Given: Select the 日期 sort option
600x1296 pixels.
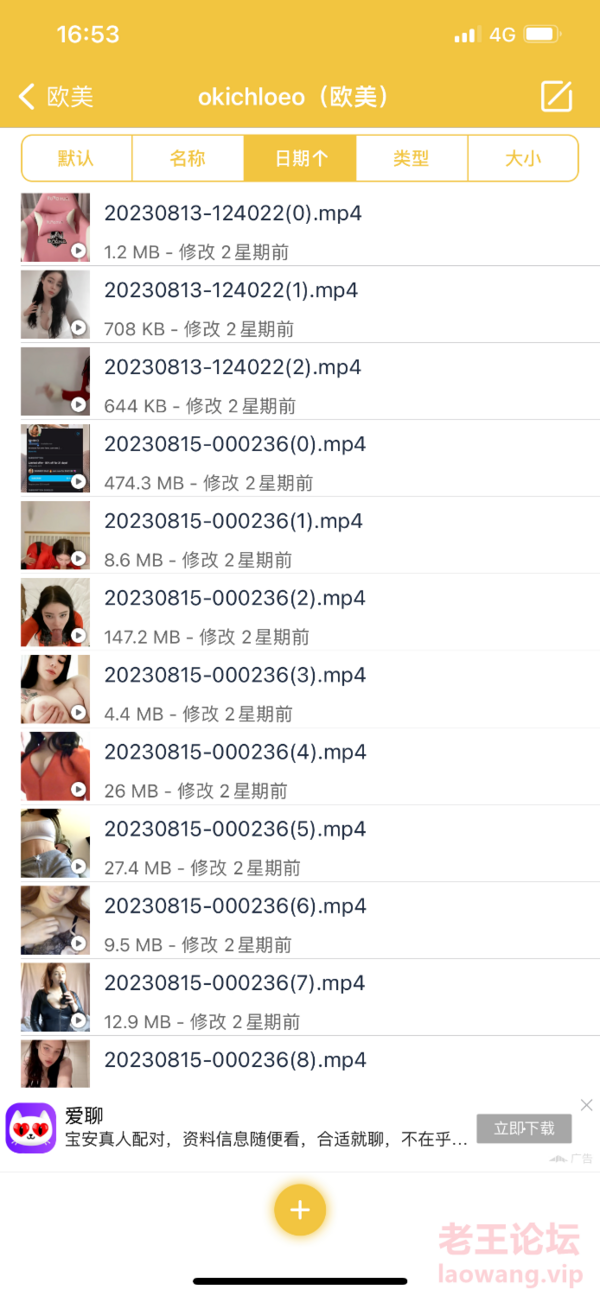Looking at the screenshot, I should (300, 158).
